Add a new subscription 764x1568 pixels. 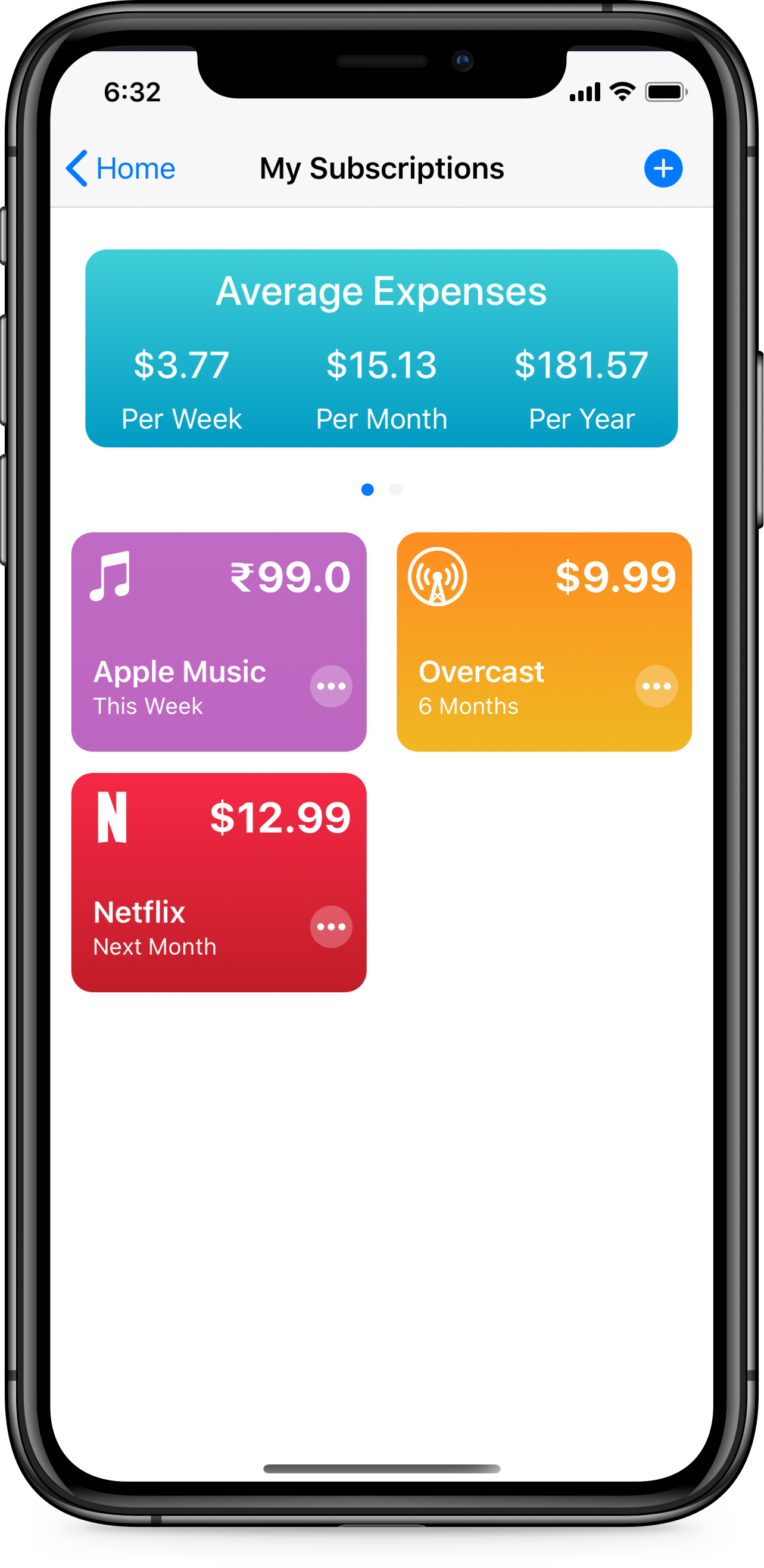[663, 168]
